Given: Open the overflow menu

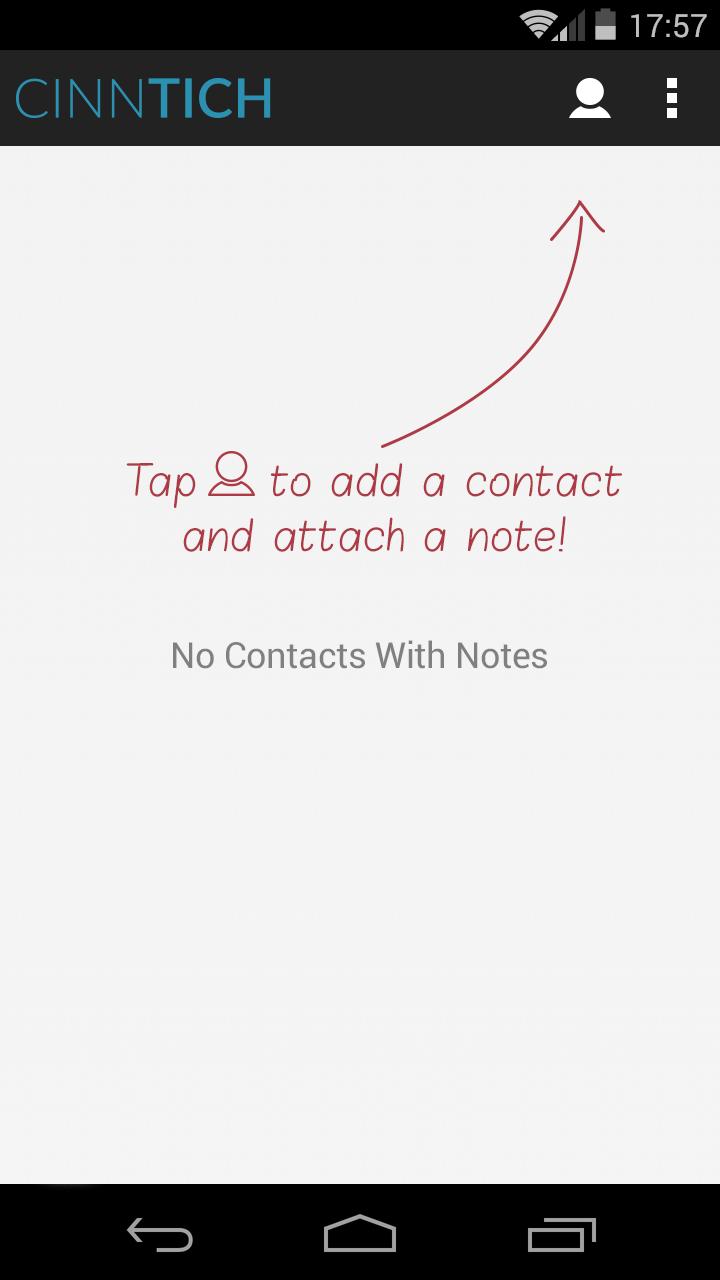Looking at the screenshot, I should (x=672, y=98).
